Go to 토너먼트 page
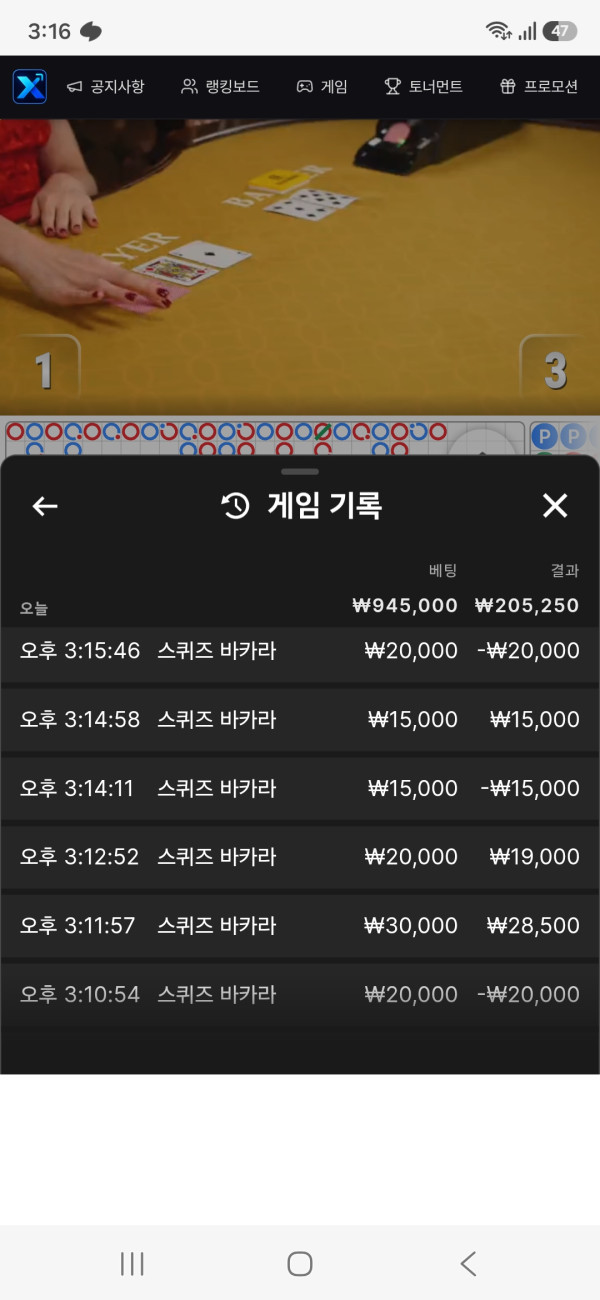The width and height of the screenshot is (600, 1300). click(x=423, y=87)
